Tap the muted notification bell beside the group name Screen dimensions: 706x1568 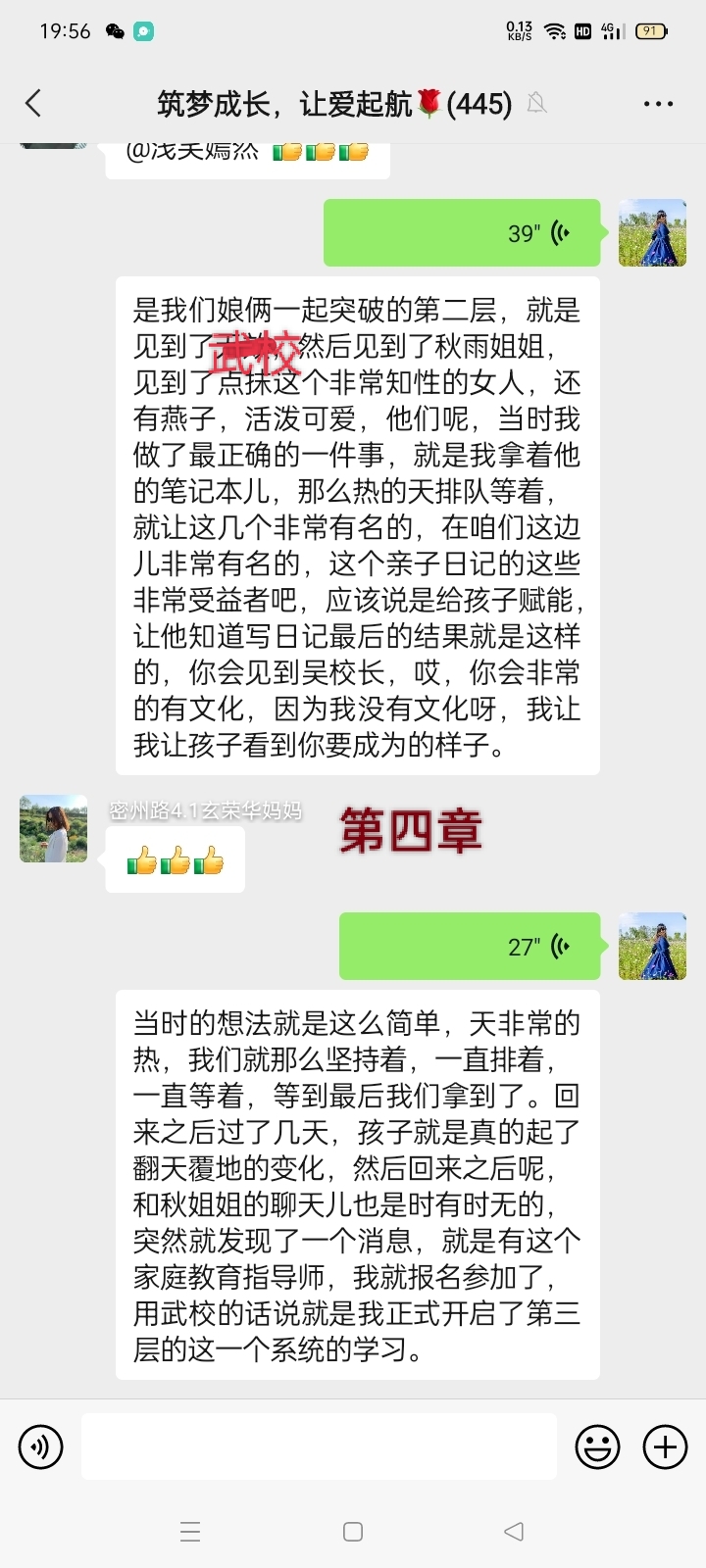point(537,102)
